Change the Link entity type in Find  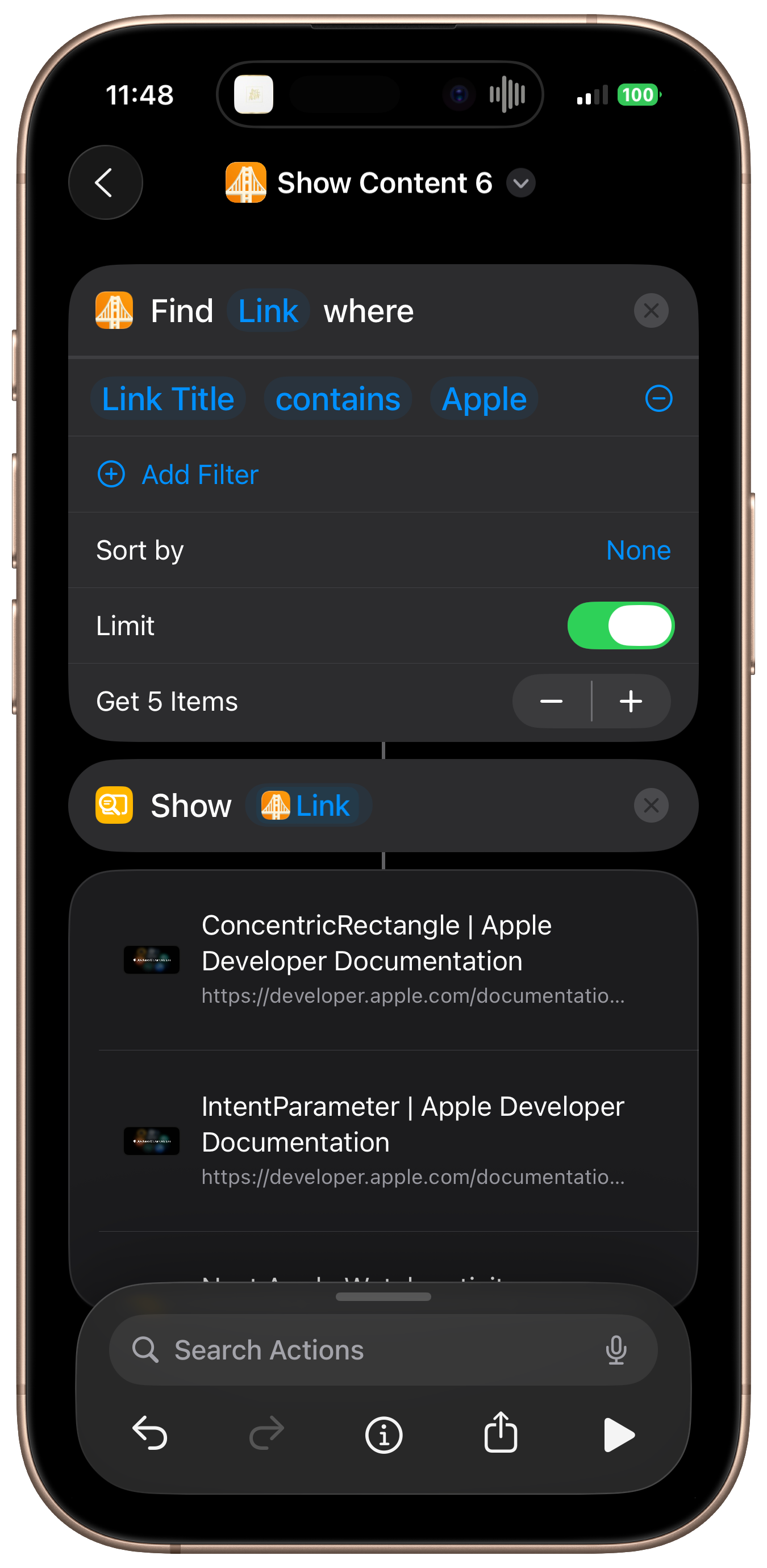point(268,311)
